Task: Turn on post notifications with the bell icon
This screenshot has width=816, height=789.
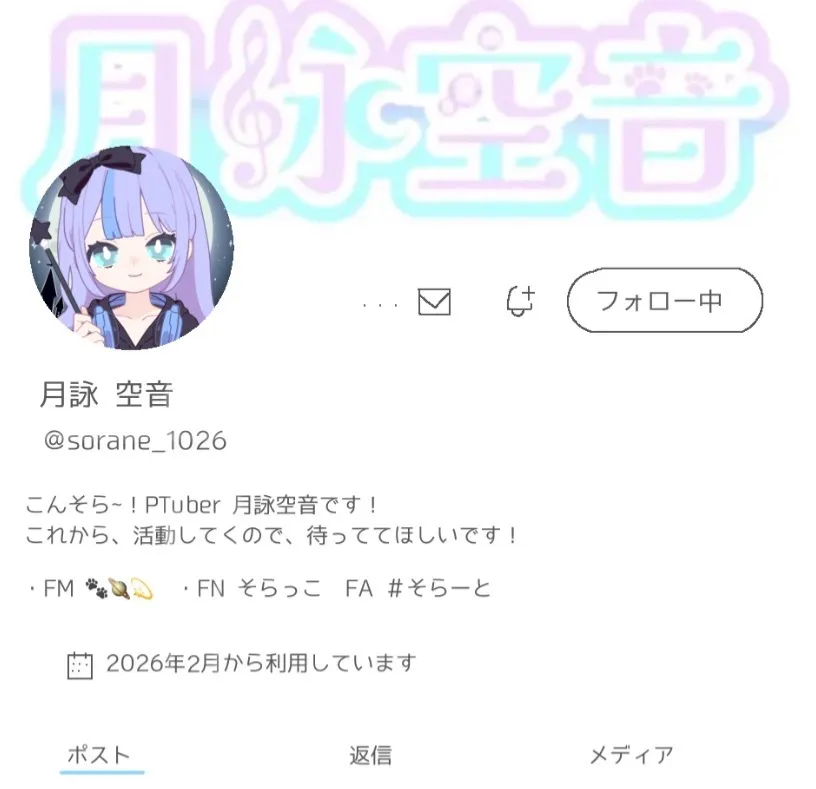Action: (x=520, y=300)
